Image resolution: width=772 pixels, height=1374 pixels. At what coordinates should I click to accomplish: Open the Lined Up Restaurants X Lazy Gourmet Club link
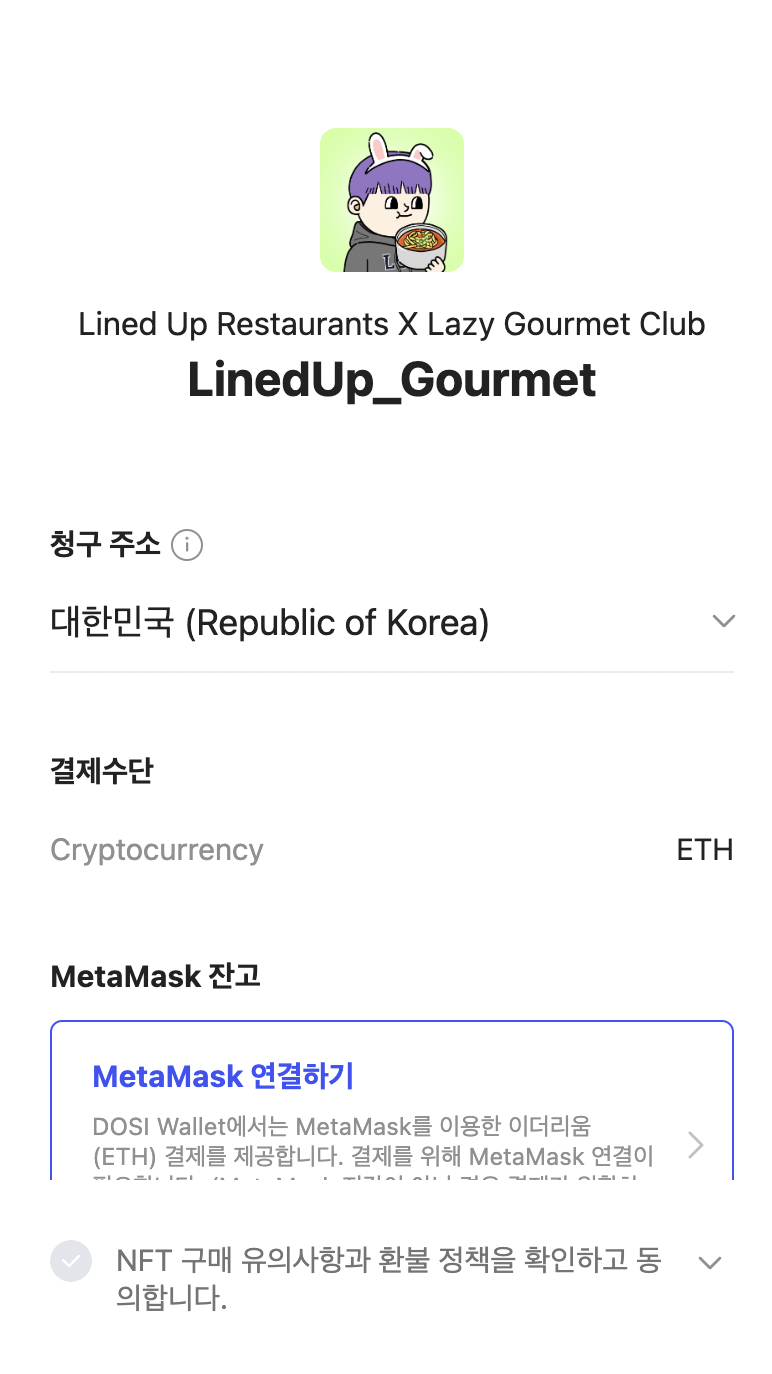(391, 324)
